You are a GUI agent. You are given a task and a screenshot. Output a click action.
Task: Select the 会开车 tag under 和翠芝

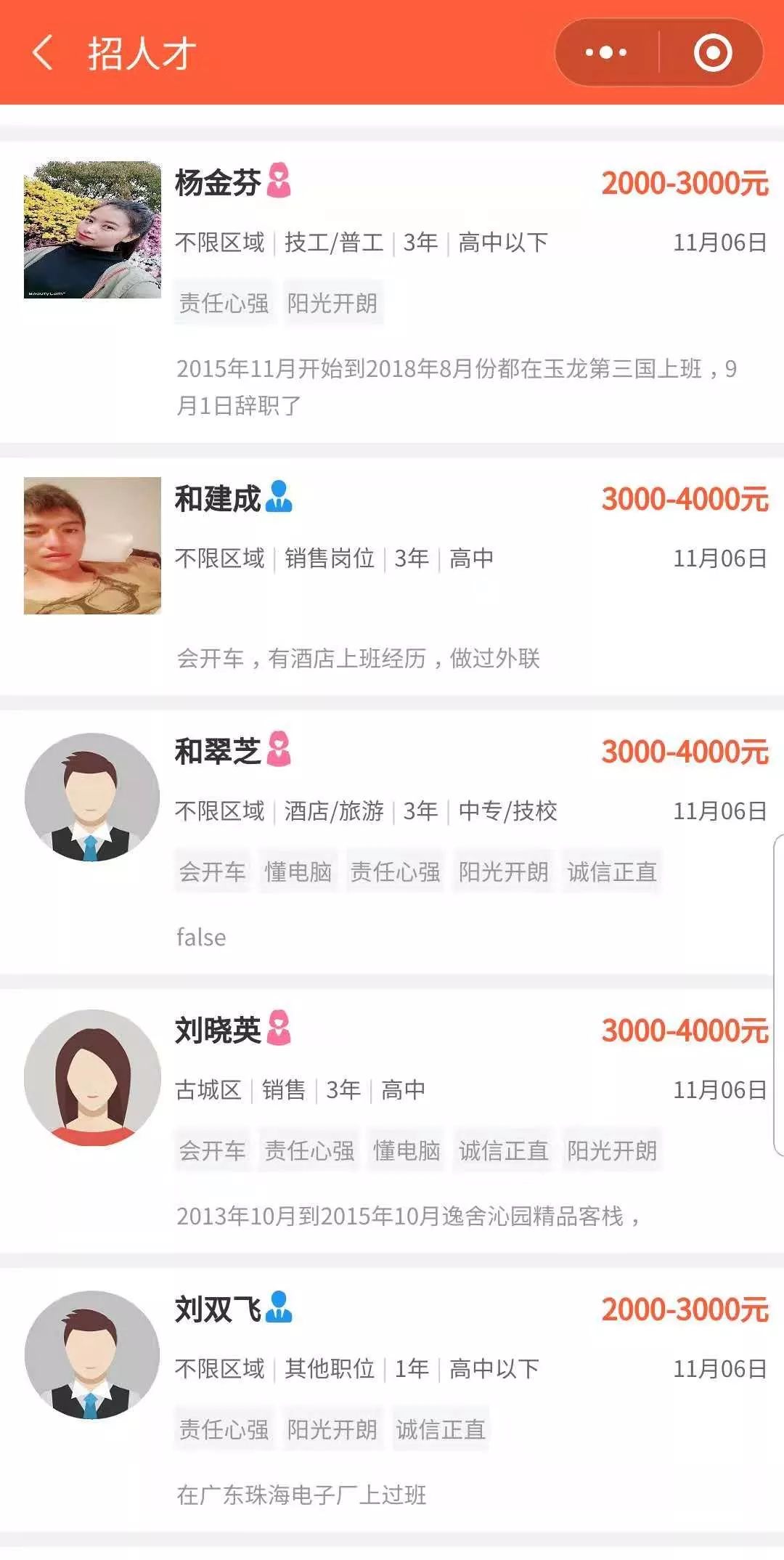point(213,872)
